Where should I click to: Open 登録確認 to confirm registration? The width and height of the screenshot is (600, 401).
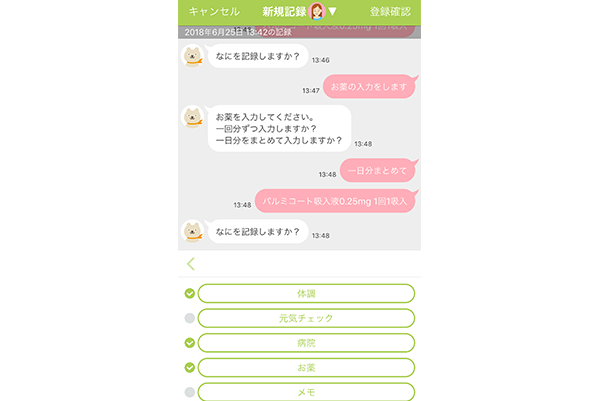(390, 12)
